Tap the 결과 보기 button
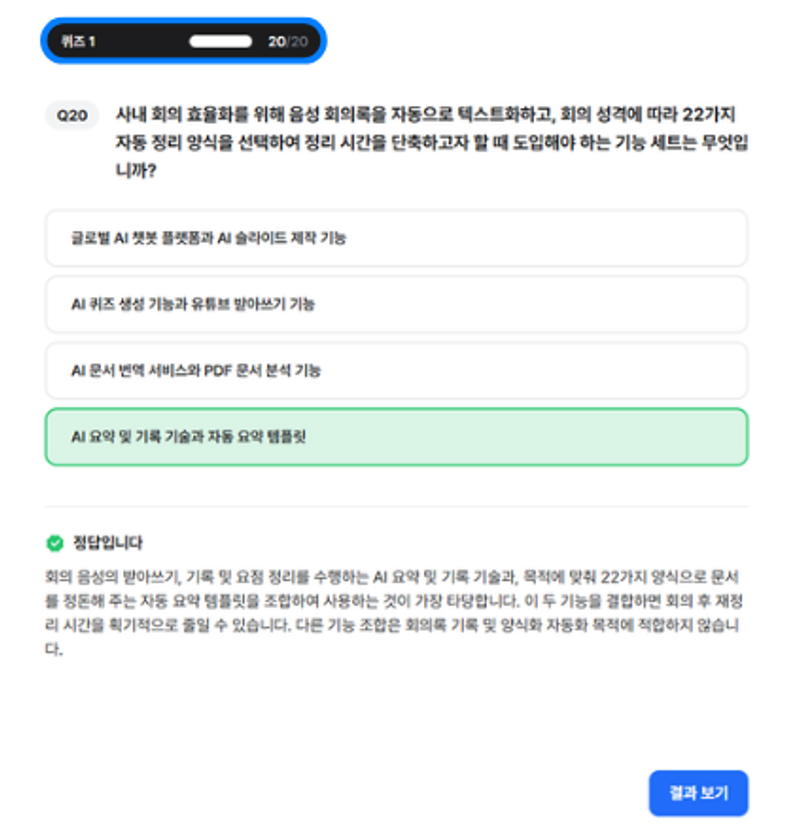This screenshot has width=800, height=836. pos(698,793)
